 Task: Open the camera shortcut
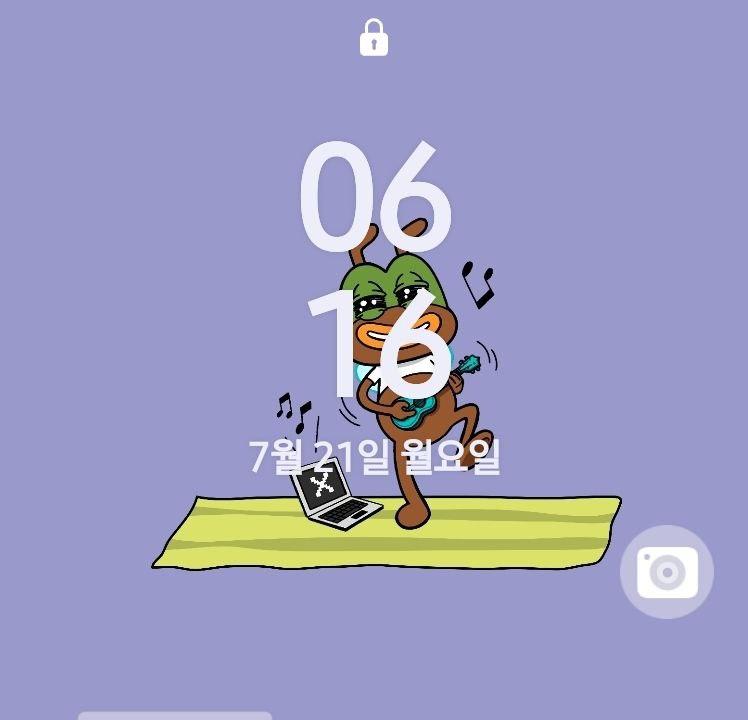(667, 572)
